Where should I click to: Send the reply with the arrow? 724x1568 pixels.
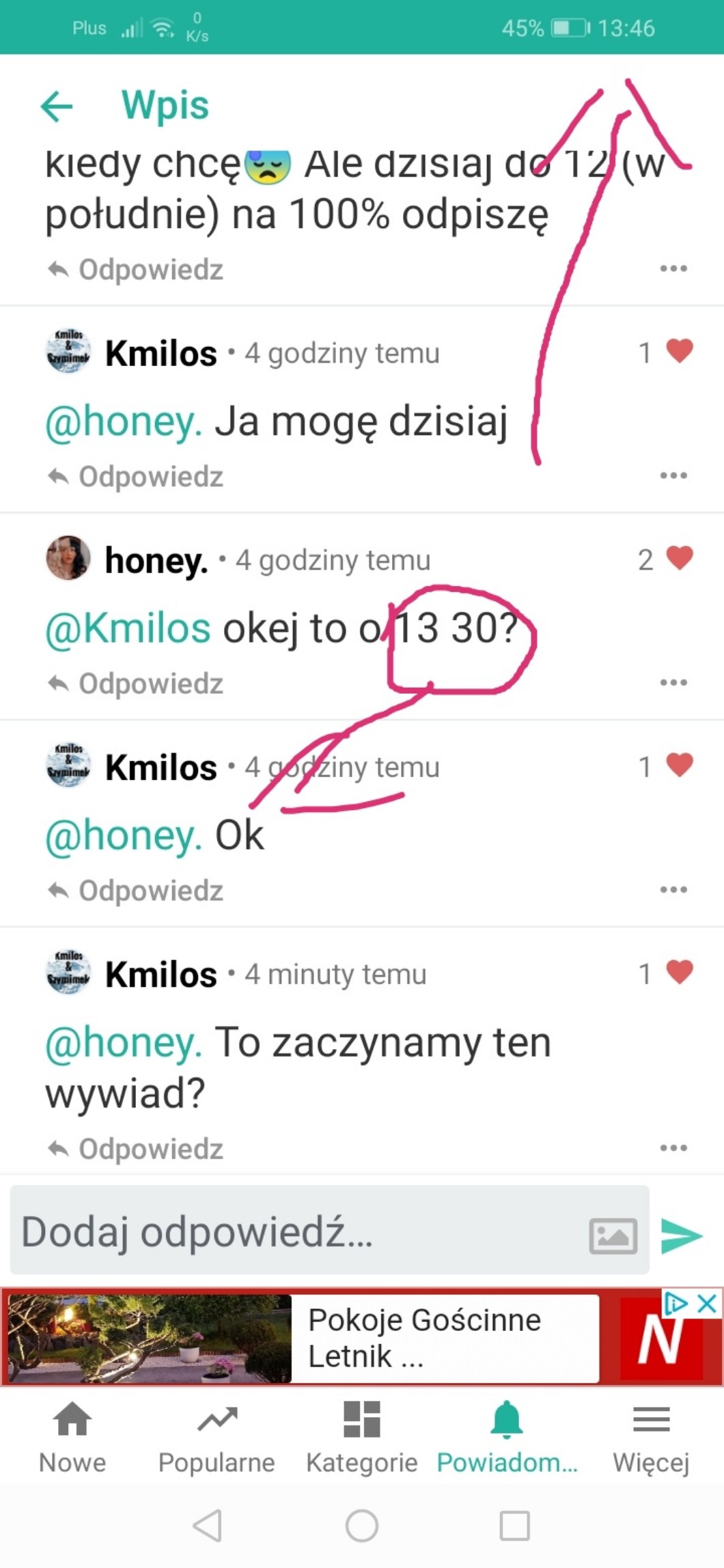coord(682,1235)
